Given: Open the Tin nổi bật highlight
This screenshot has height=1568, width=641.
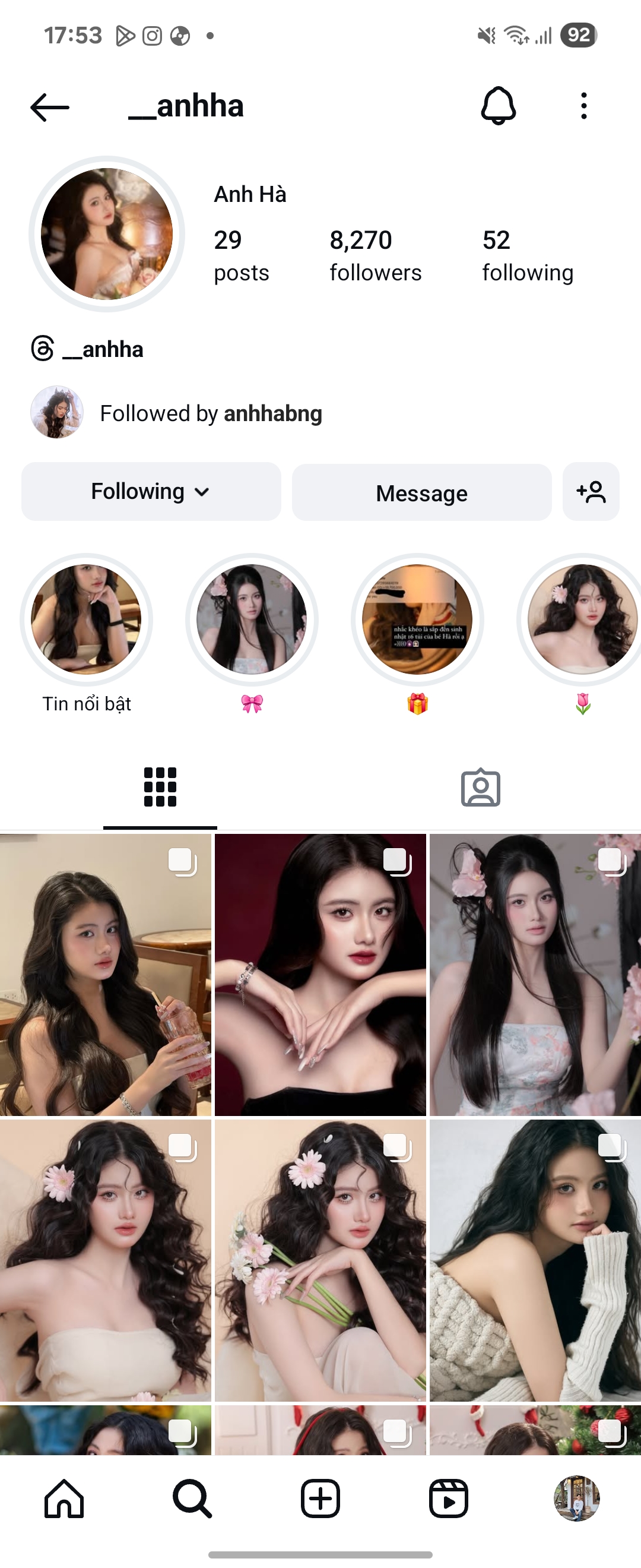Looking at the screenshot, I should point(87,619).
